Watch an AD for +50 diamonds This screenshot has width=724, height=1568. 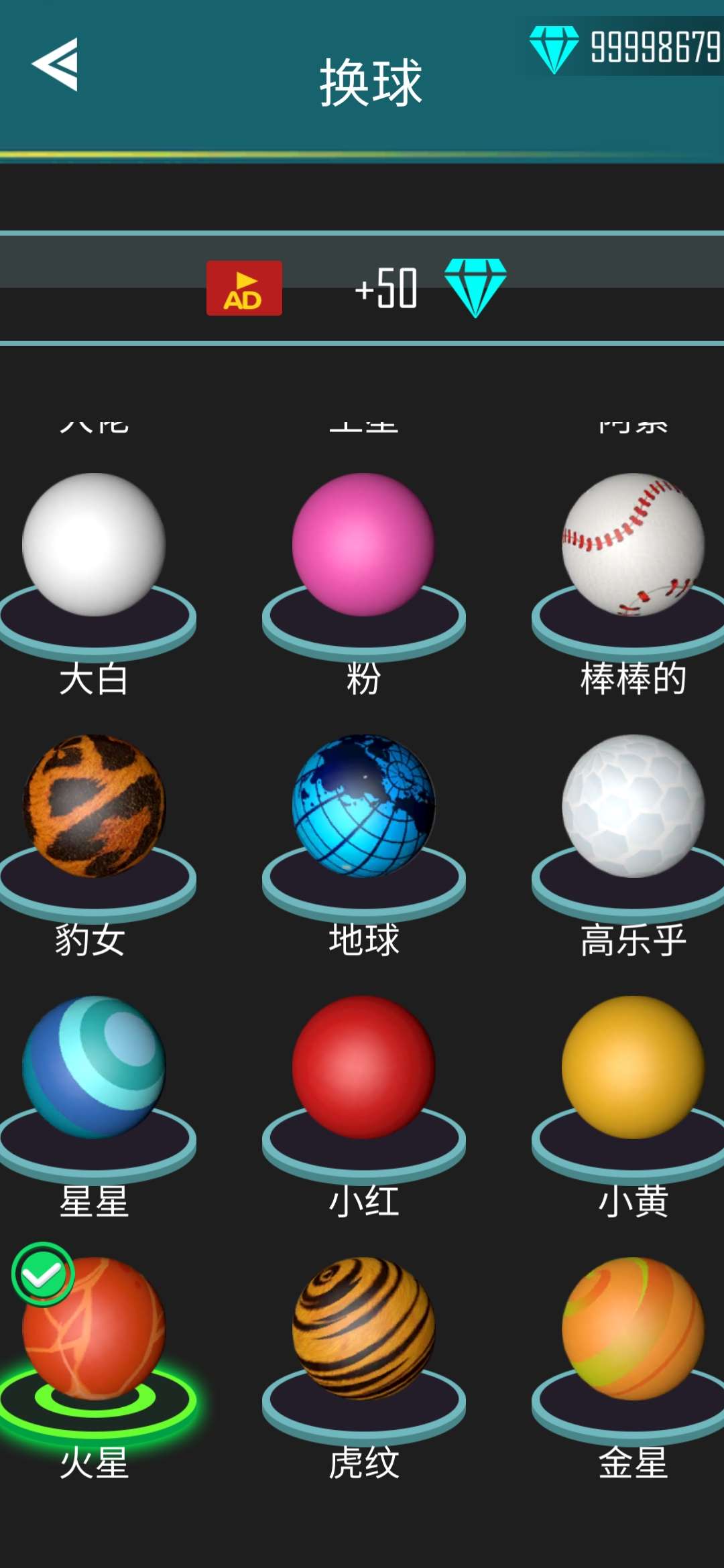click(244, 288)
